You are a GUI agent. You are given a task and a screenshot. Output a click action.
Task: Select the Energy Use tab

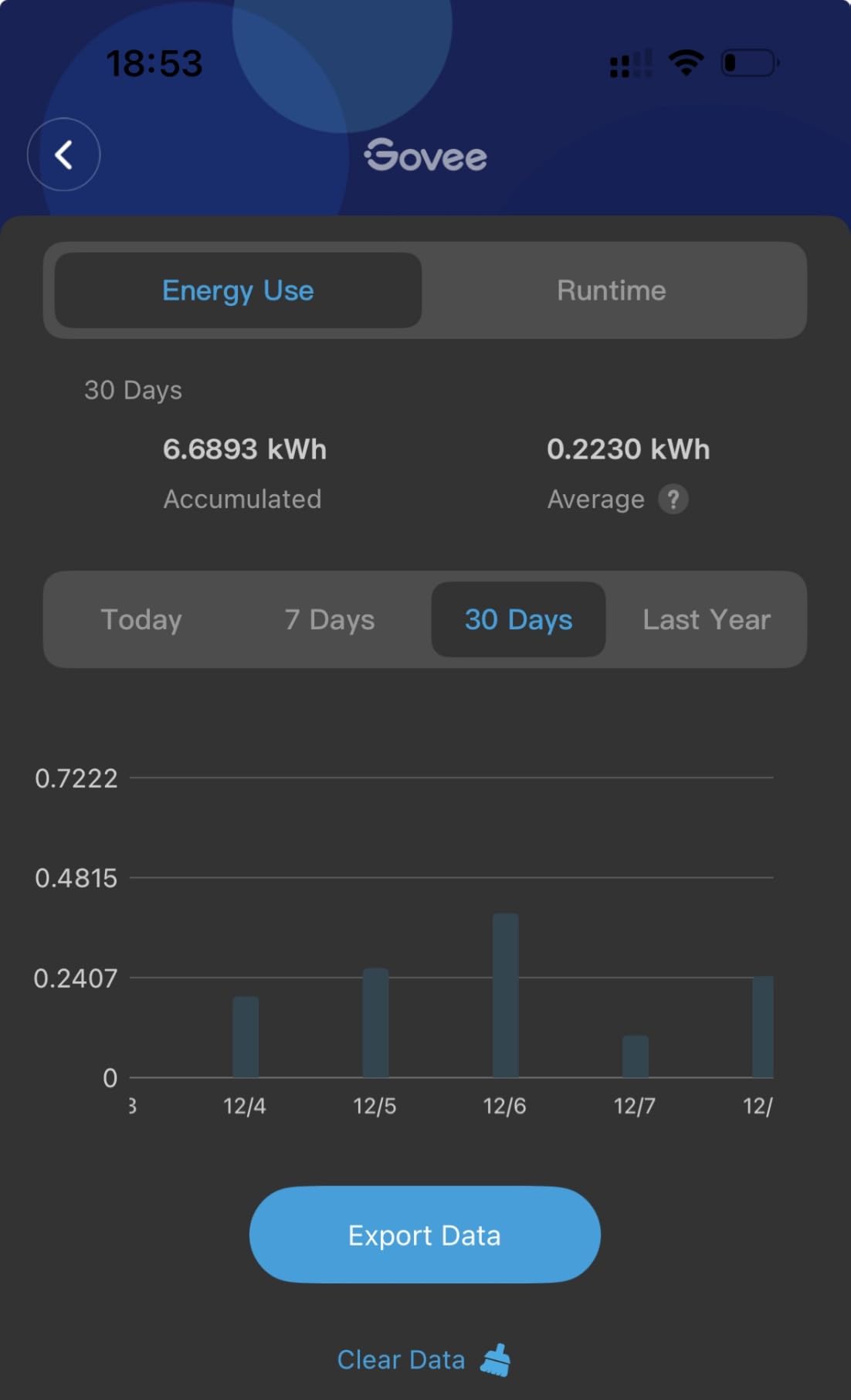(238, 290)
